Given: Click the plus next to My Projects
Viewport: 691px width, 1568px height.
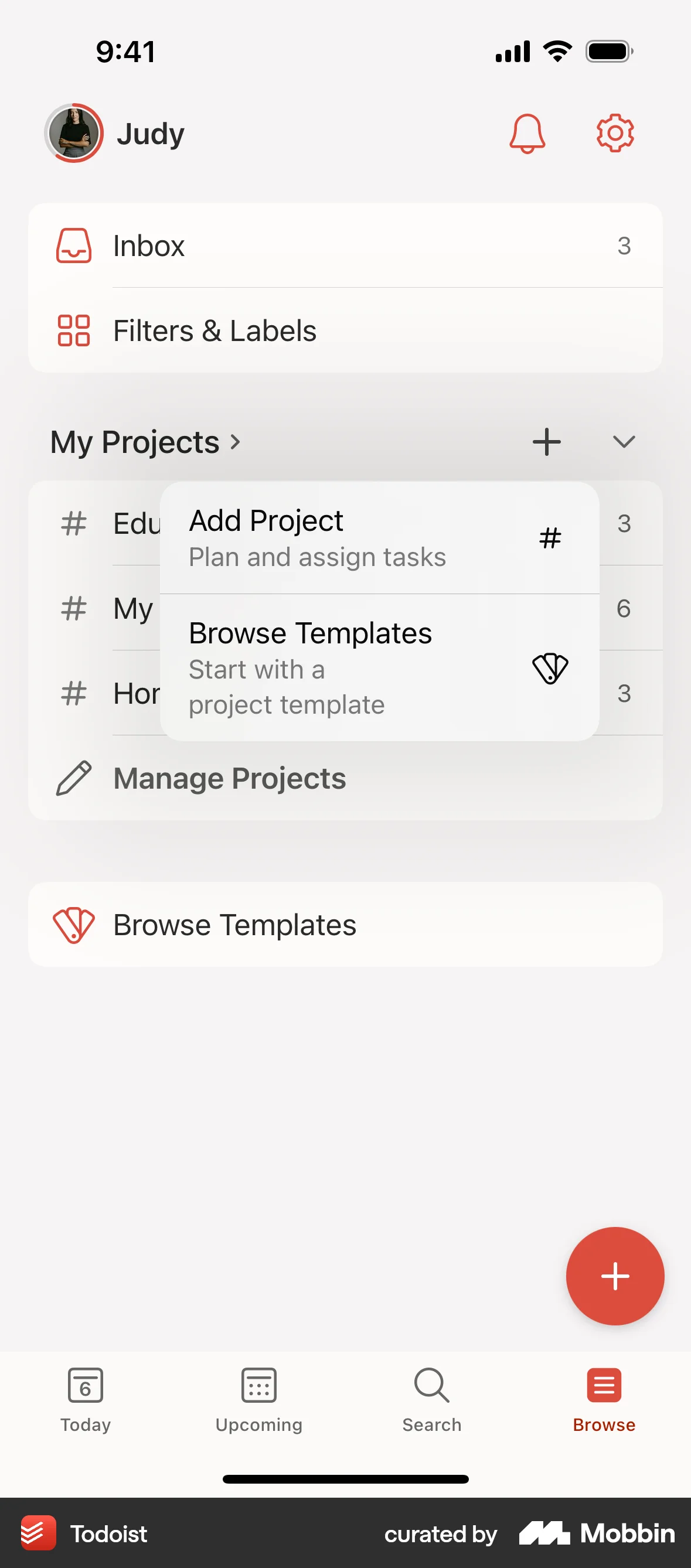Looking at the screenshot, I should (546, 442).
